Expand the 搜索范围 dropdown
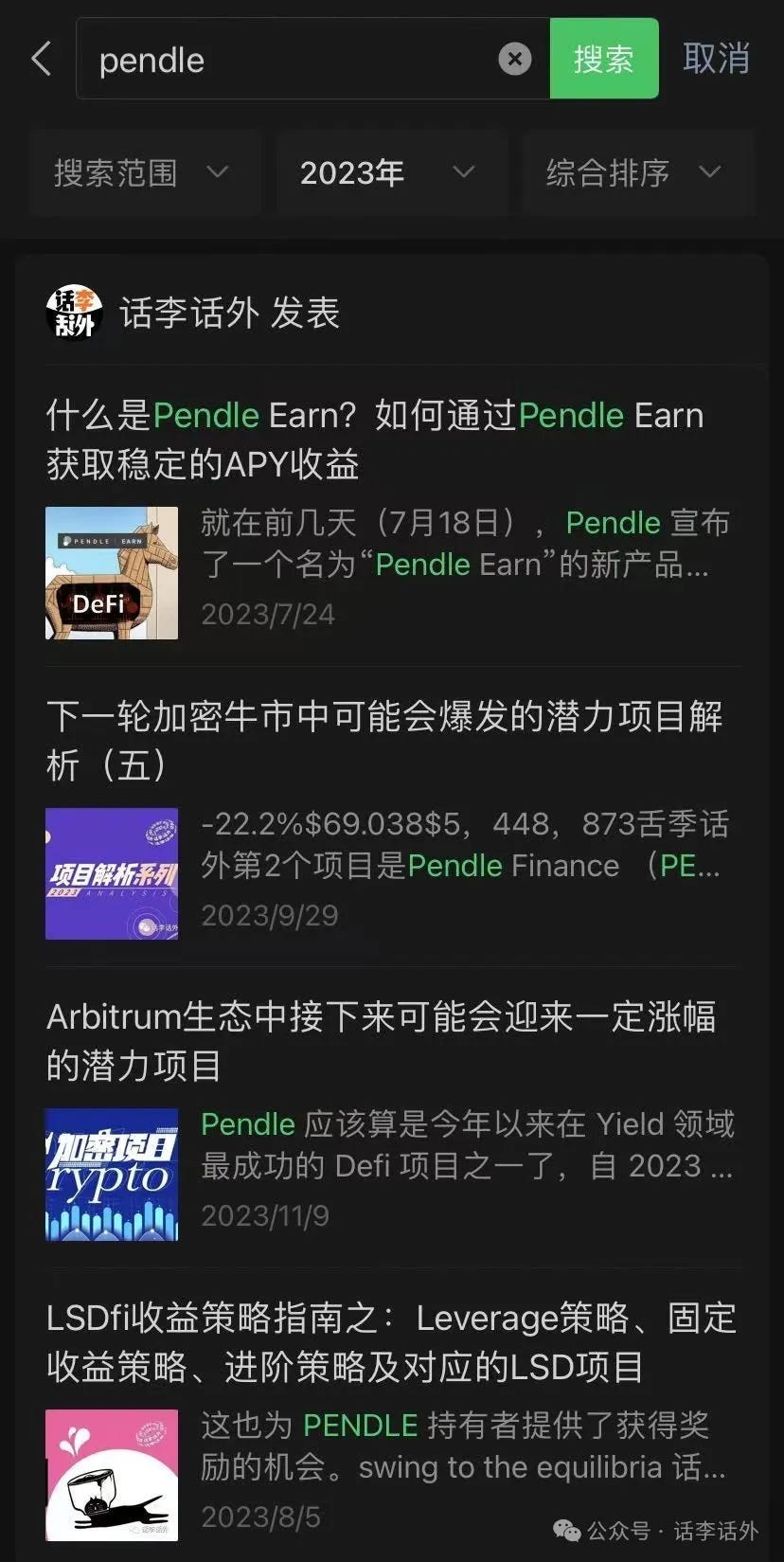The width and height of the screenshot is (784, 1562). (142, 172)
